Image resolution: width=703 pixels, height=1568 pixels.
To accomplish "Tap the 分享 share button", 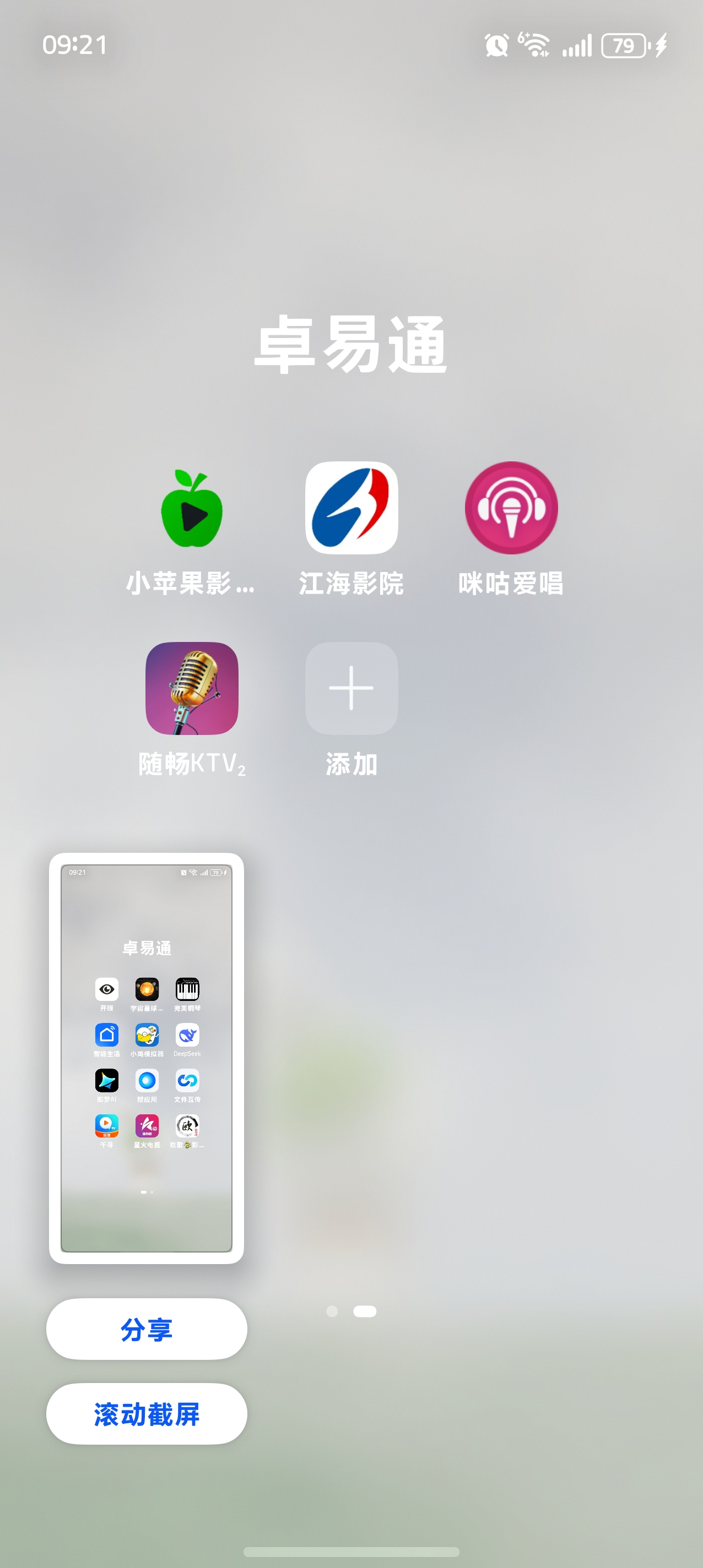I will click(147, 1330).
